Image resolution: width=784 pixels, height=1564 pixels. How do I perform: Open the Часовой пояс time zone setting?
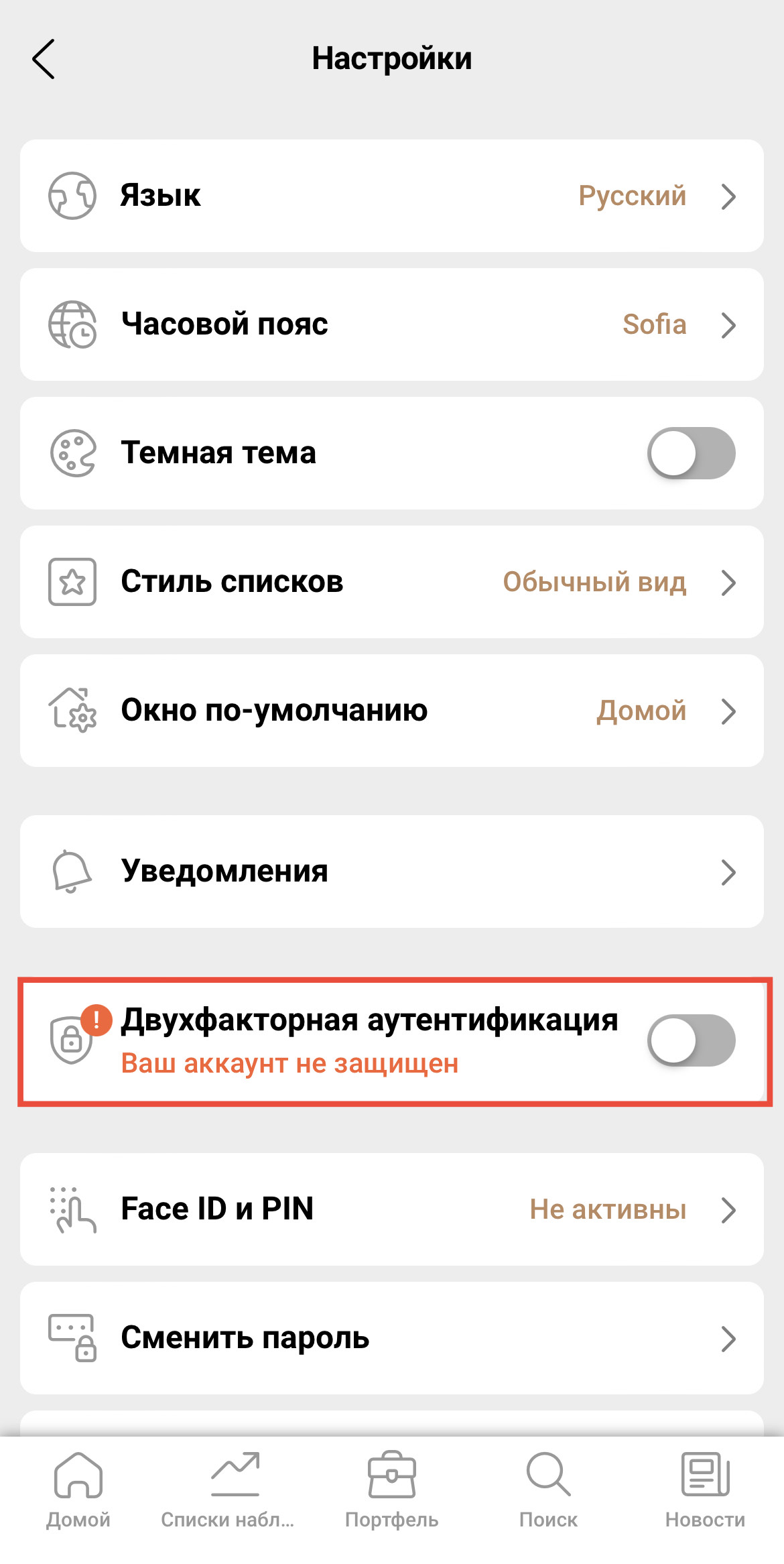391,324
